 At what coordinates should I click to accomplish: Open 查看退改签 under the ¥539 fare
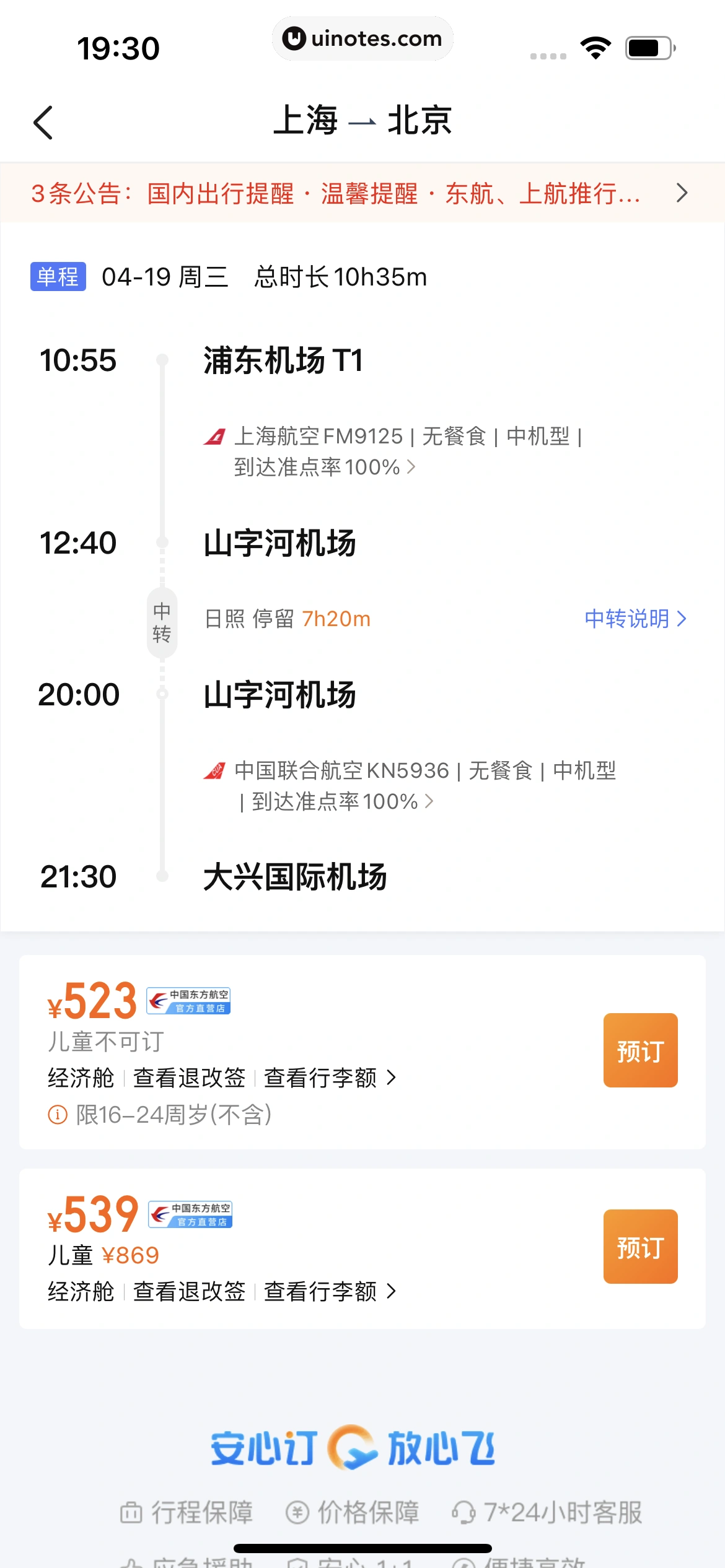point(190,1292)
